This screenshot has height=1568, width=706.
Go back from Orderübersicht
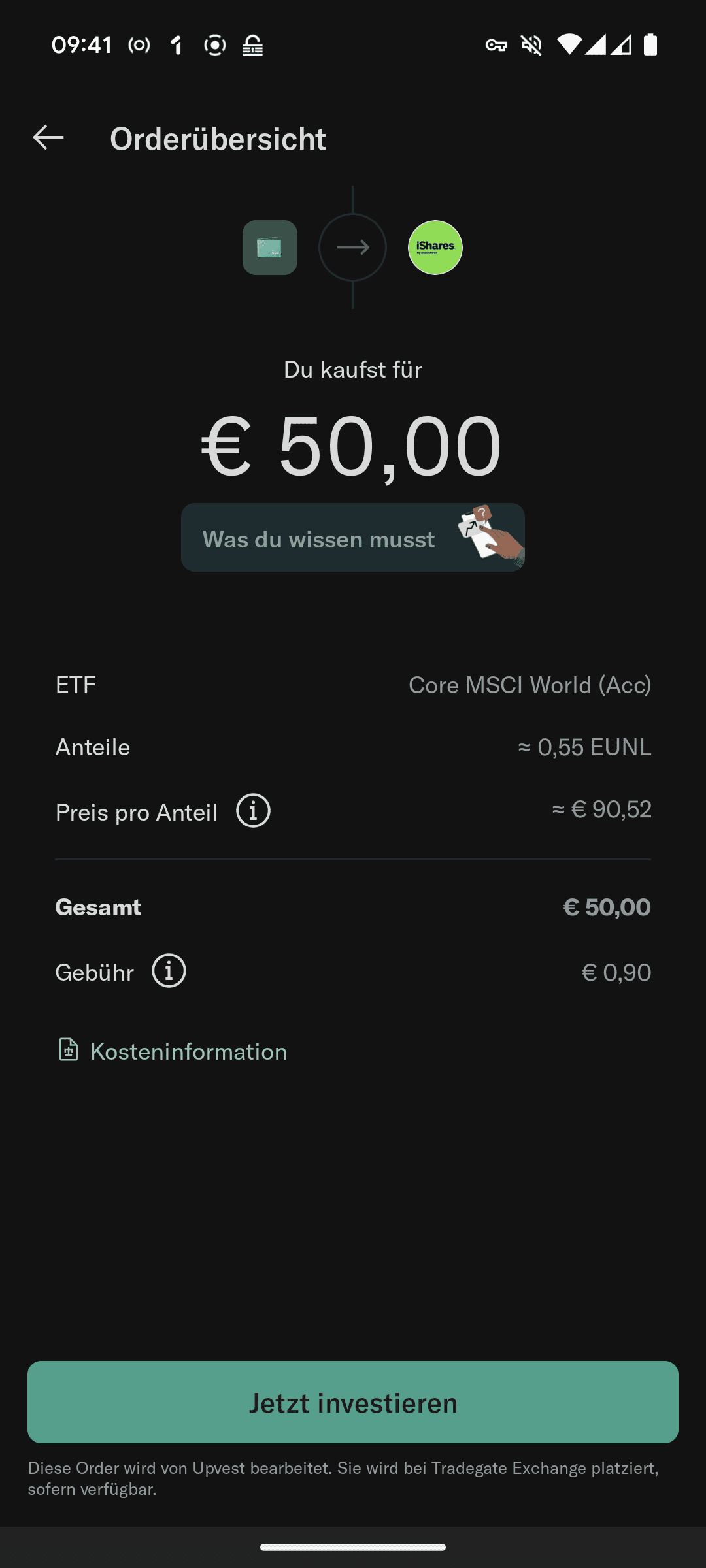click(48, 138)
